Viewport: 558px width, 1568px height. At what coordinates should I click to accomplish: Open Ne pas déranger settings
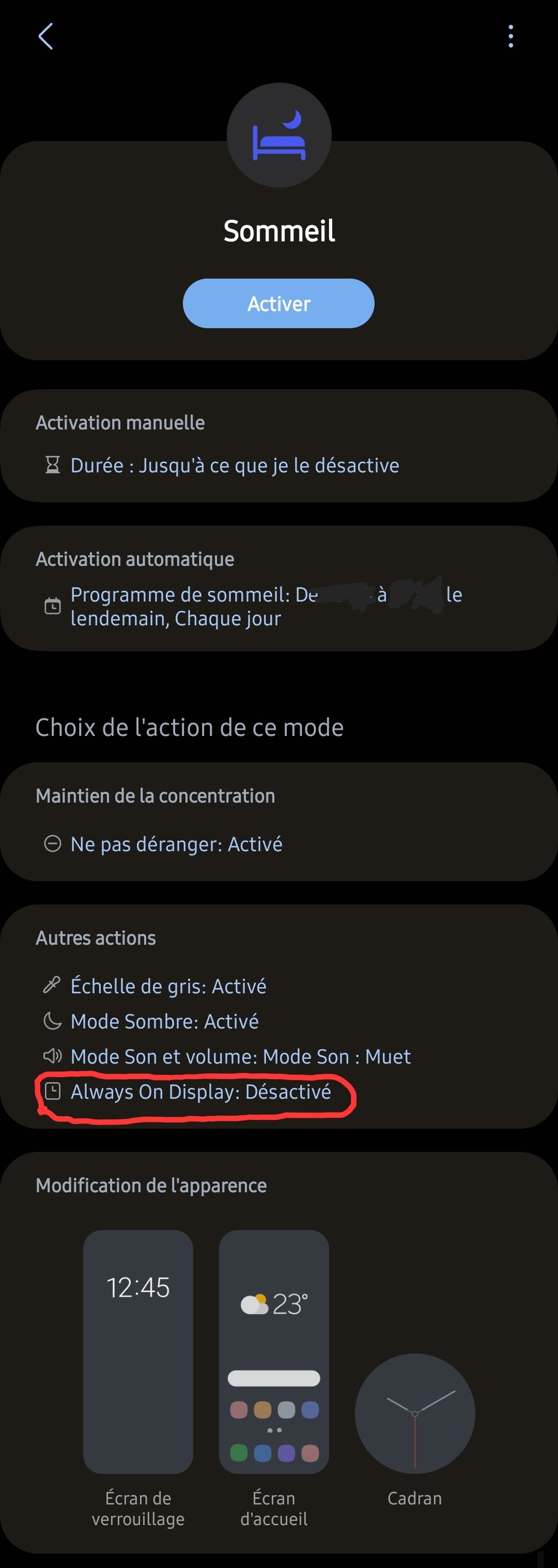176,844
